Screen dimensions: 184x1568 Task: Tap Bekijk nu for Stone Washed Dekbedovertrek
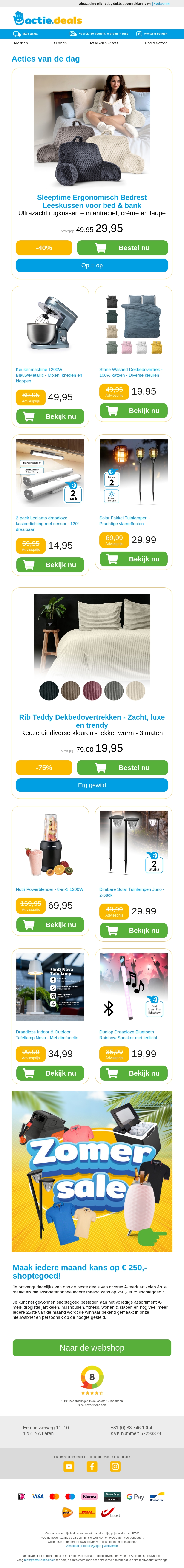tap(133, 411)
